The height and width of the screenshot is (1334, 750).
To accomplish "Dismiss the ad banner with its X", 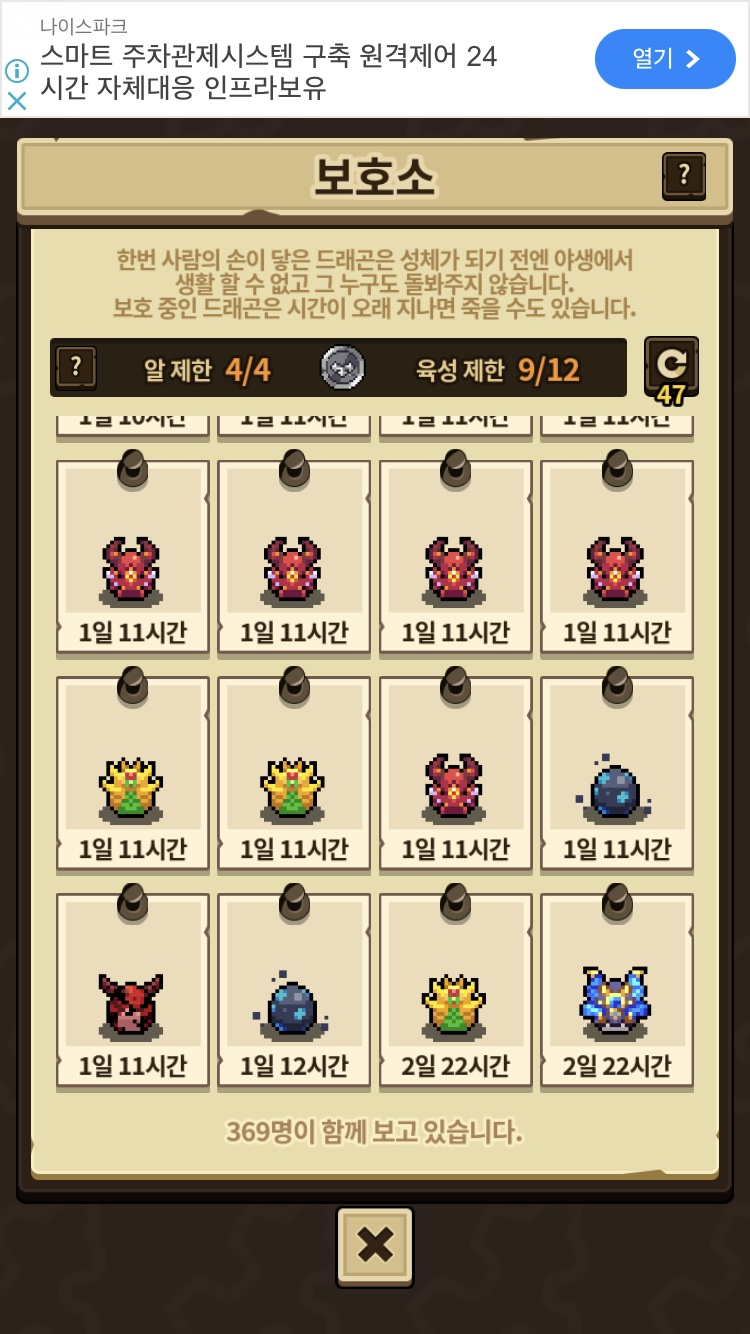I will (17, 100).
